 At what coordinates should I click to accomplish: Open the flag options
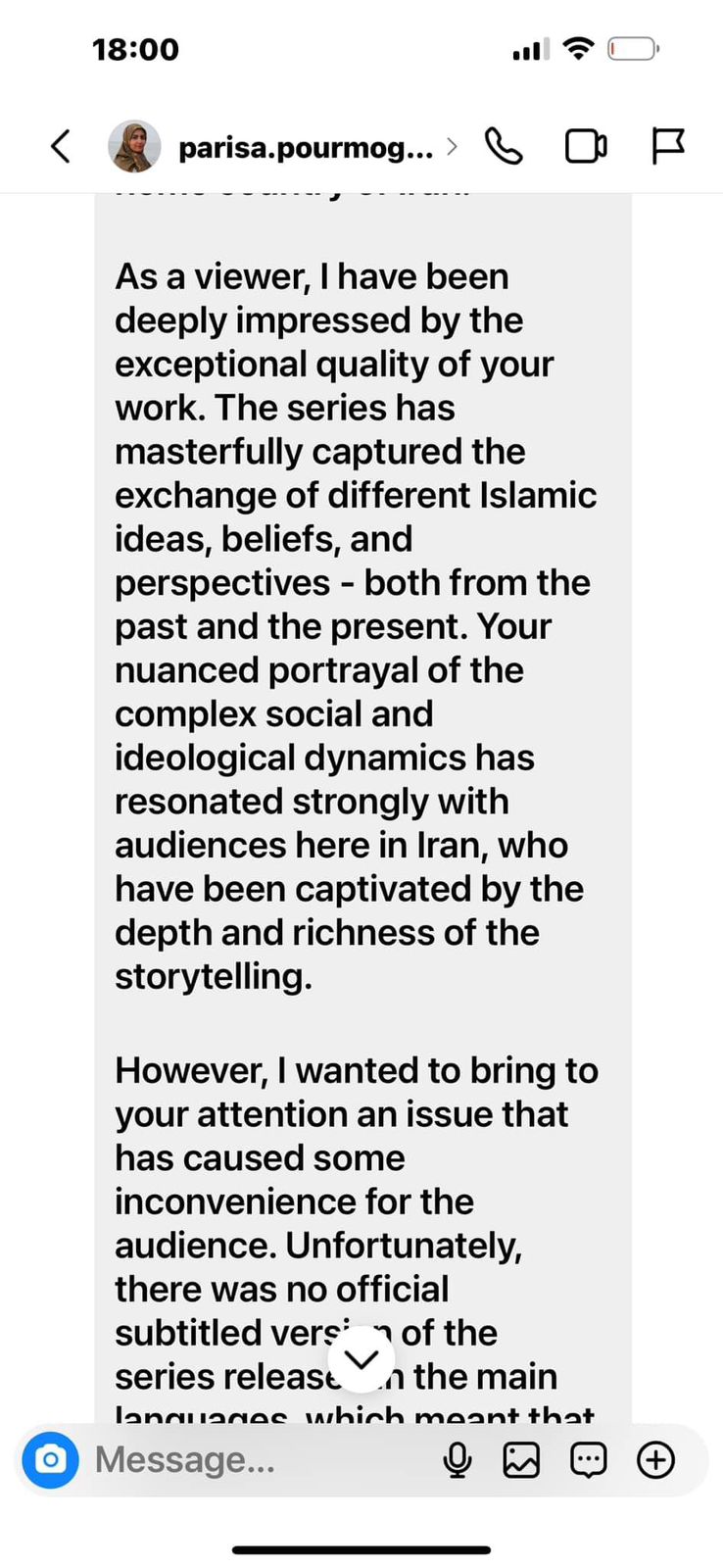pos(668,147)
